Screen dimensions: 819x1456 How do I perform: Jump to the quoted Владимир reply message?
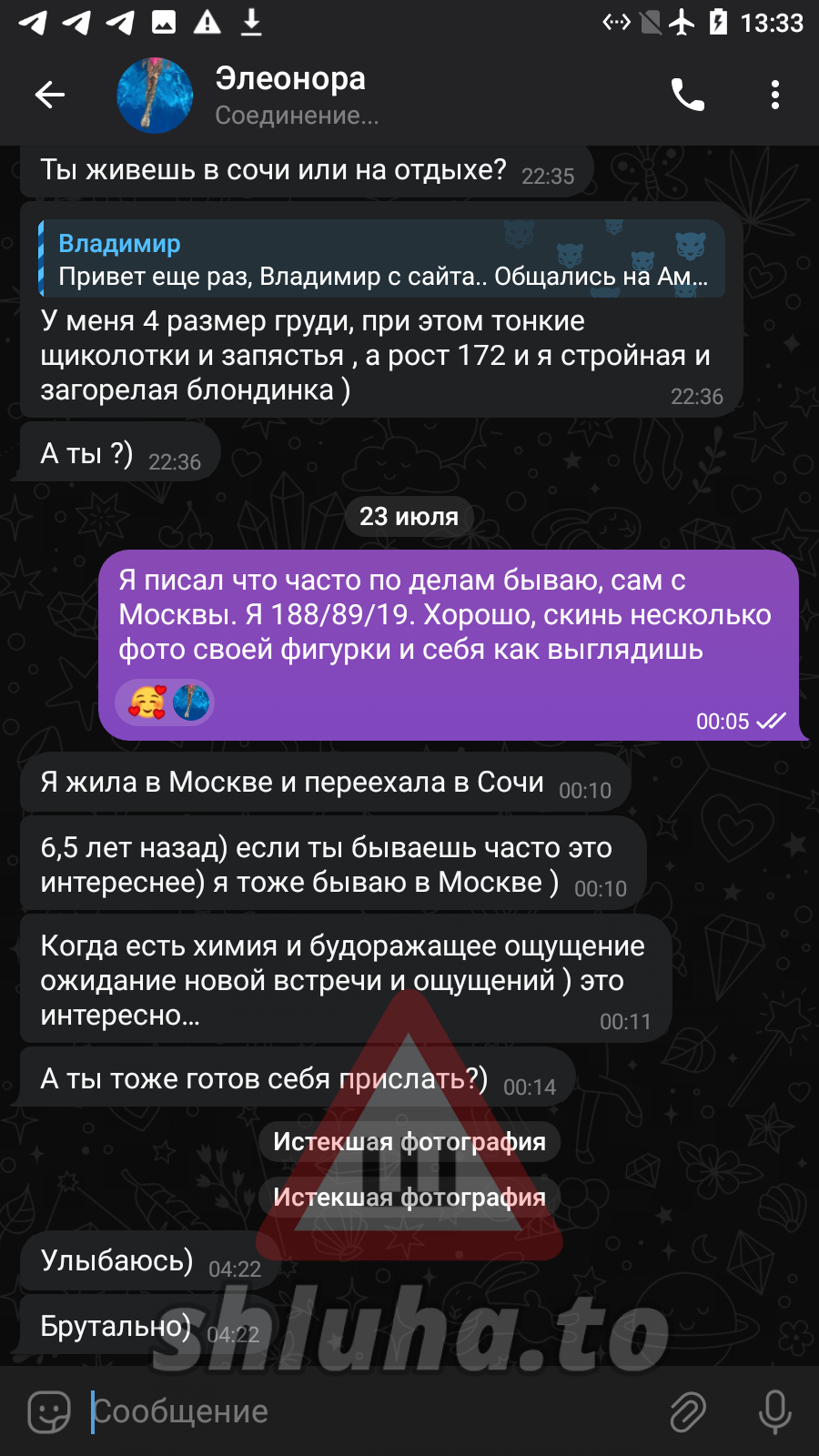tap(382, 259)
